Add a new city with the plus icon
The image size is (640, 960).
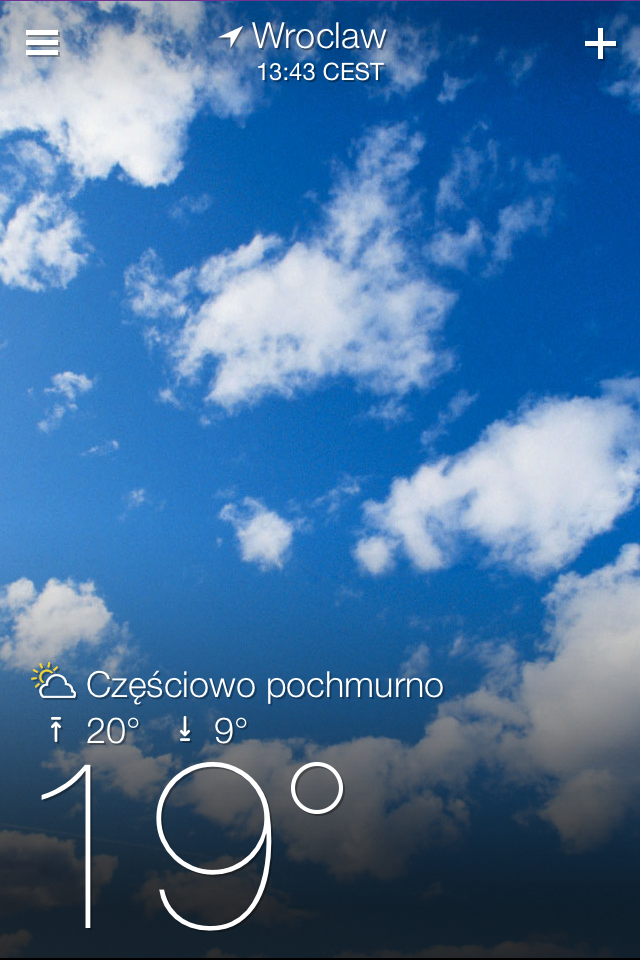pos(600,44)
